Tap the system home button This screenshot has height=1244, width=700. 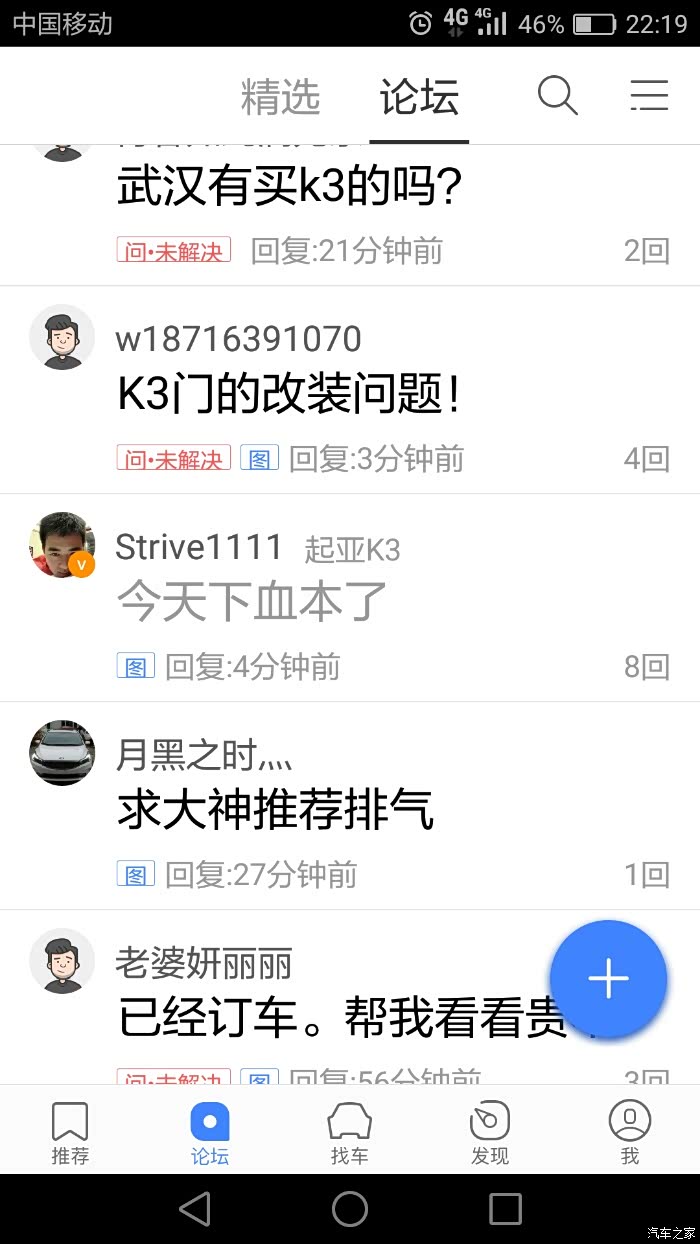[350, 1209]
